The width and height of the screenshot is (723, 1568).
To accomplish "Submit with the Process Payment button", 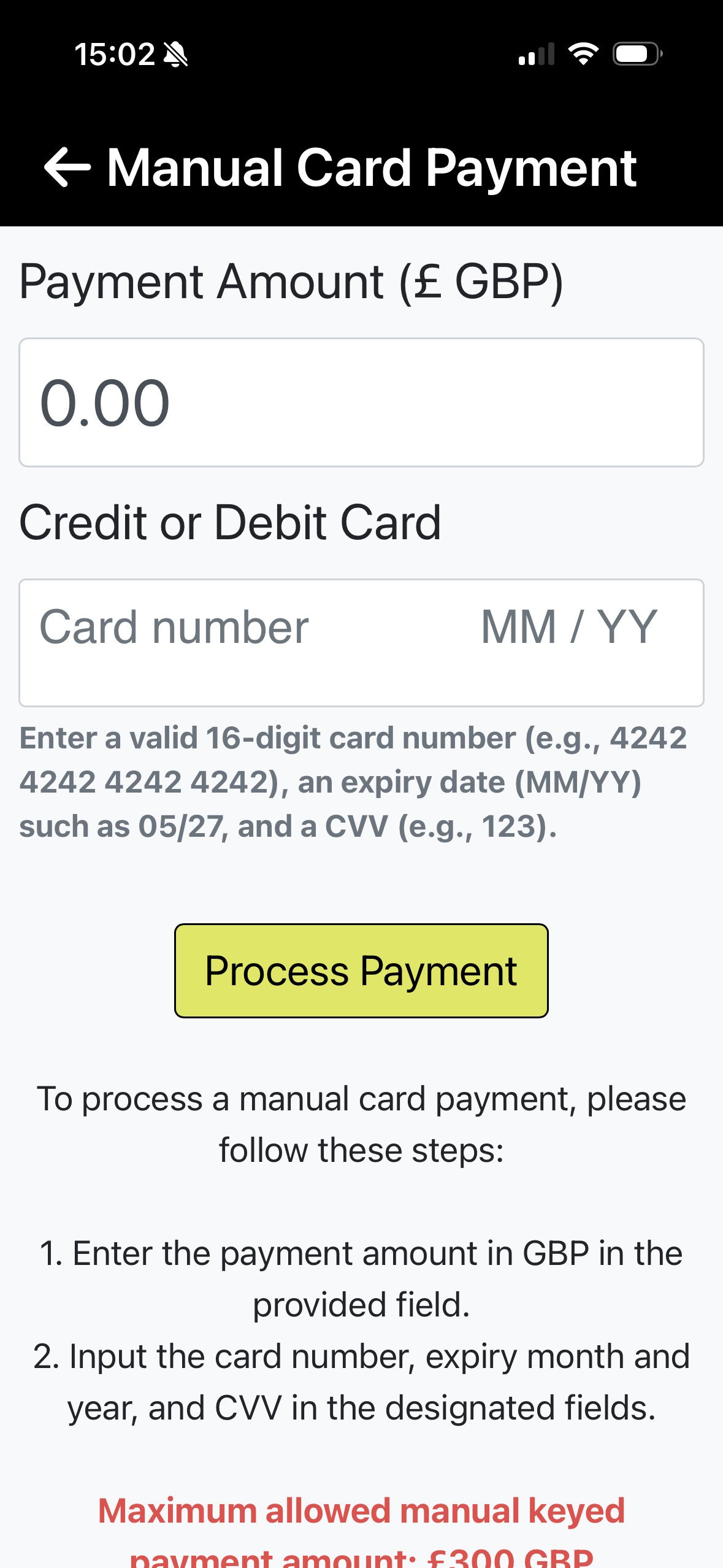I will [361, 970].
